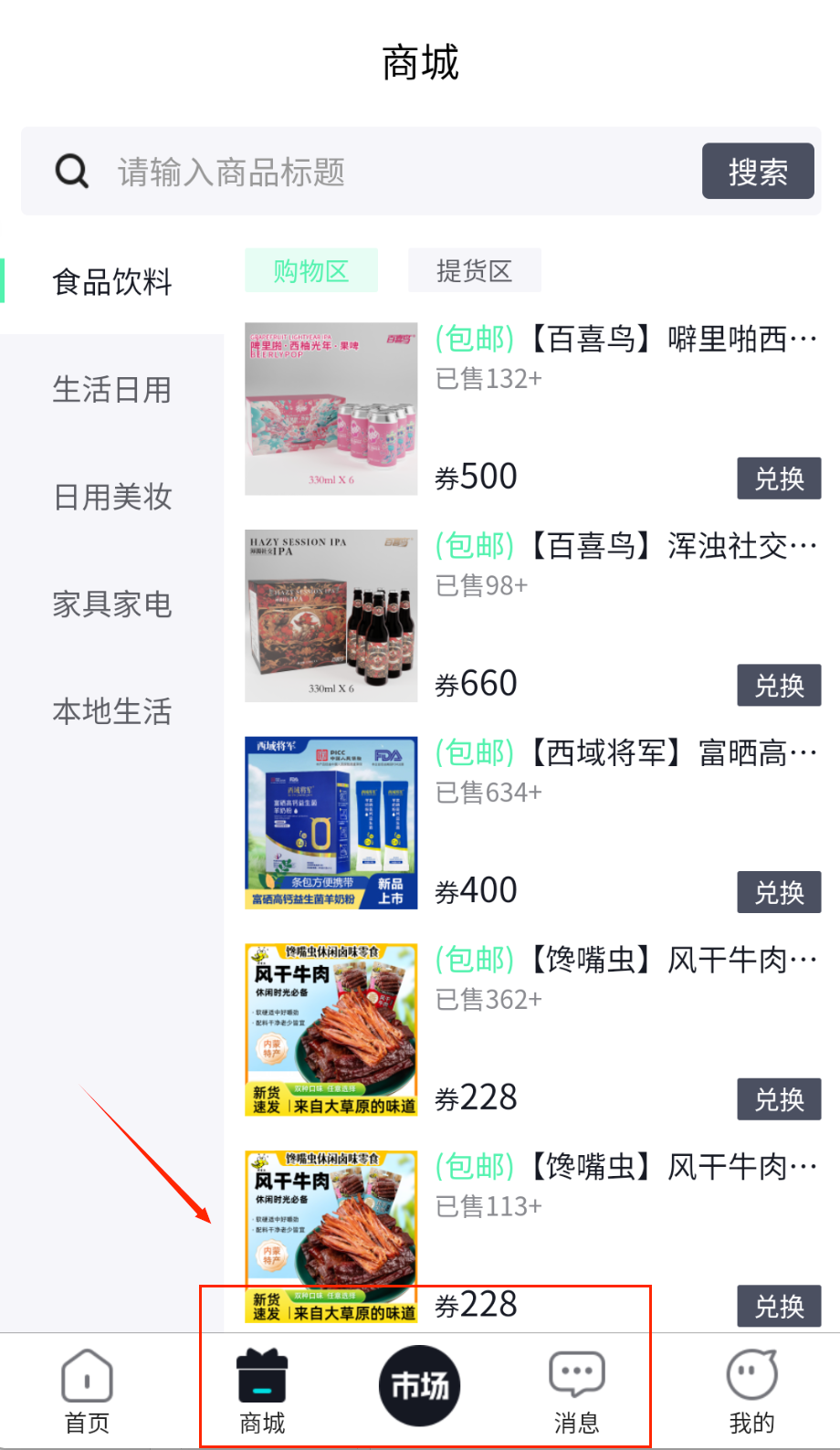Viewport: 840px width, 1450px height.
Task: Switch to the 提货区 tab
Action: point(474,270)
